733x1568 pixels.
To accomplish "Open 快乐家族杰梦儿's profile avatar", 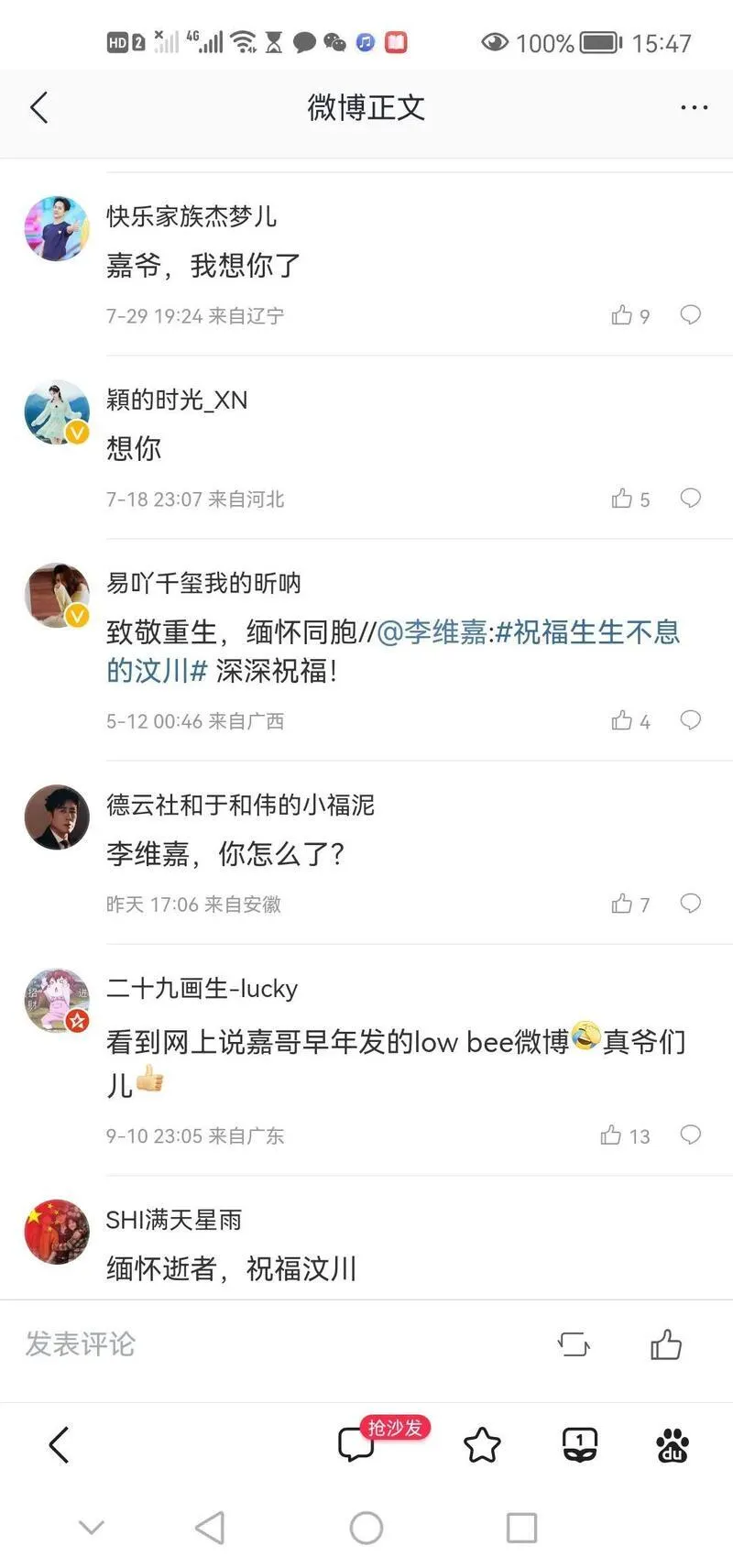I will 57,228.
